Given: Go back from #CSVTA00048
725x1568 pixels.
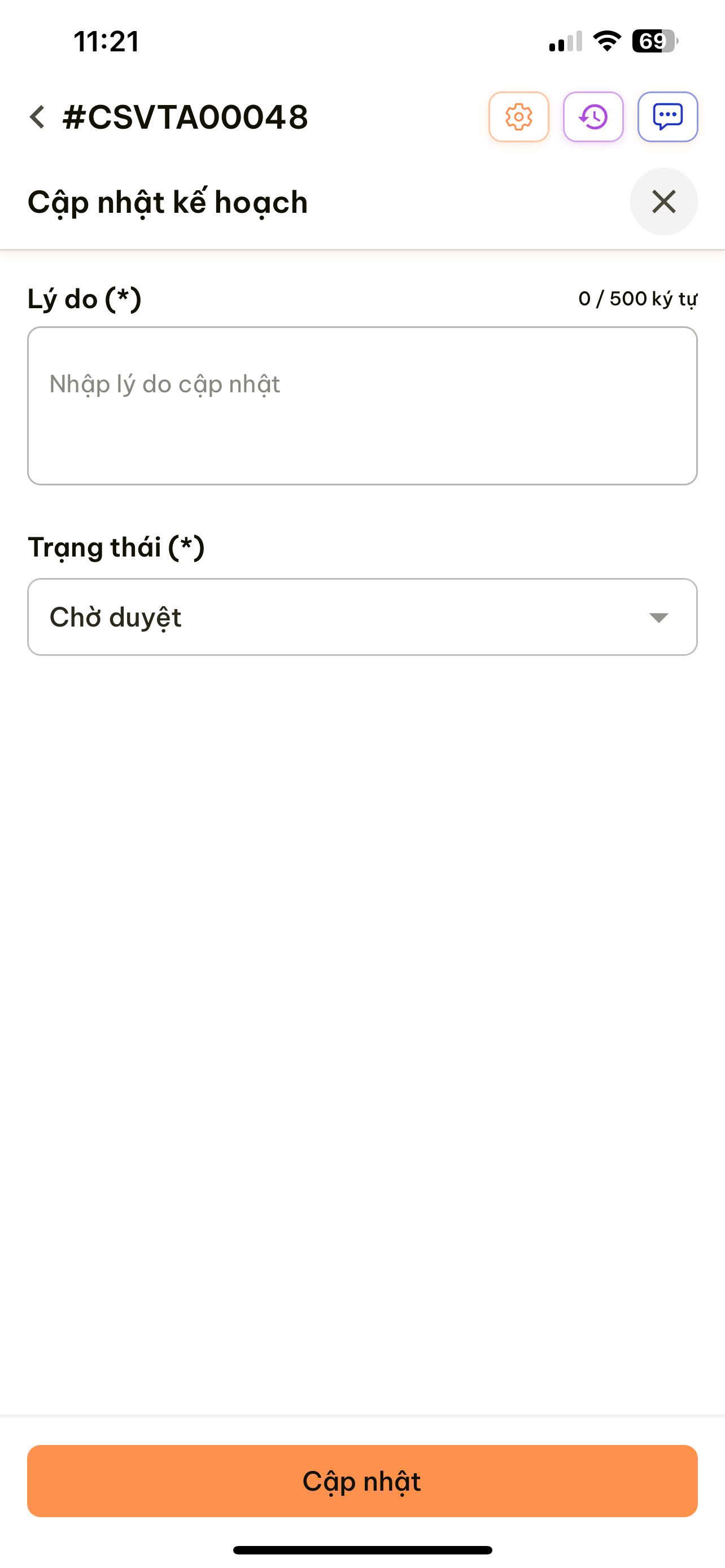Looking at the screenshot, I should pyautogui.click(x=38, y=117).
